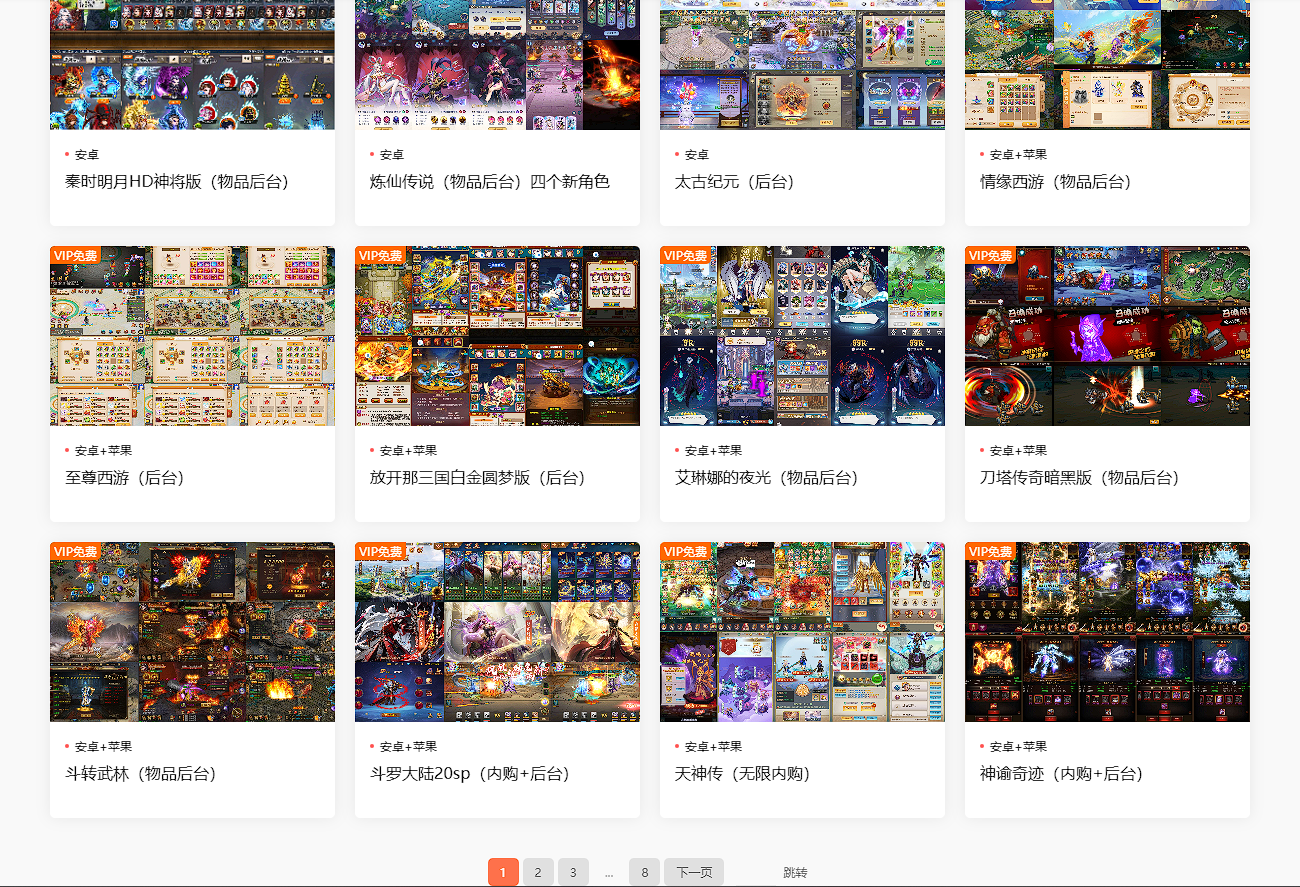Open 情缘西游（物品后台）card
The width and height of the screenshot is (1300, 887).
(x=1055, y=182)
